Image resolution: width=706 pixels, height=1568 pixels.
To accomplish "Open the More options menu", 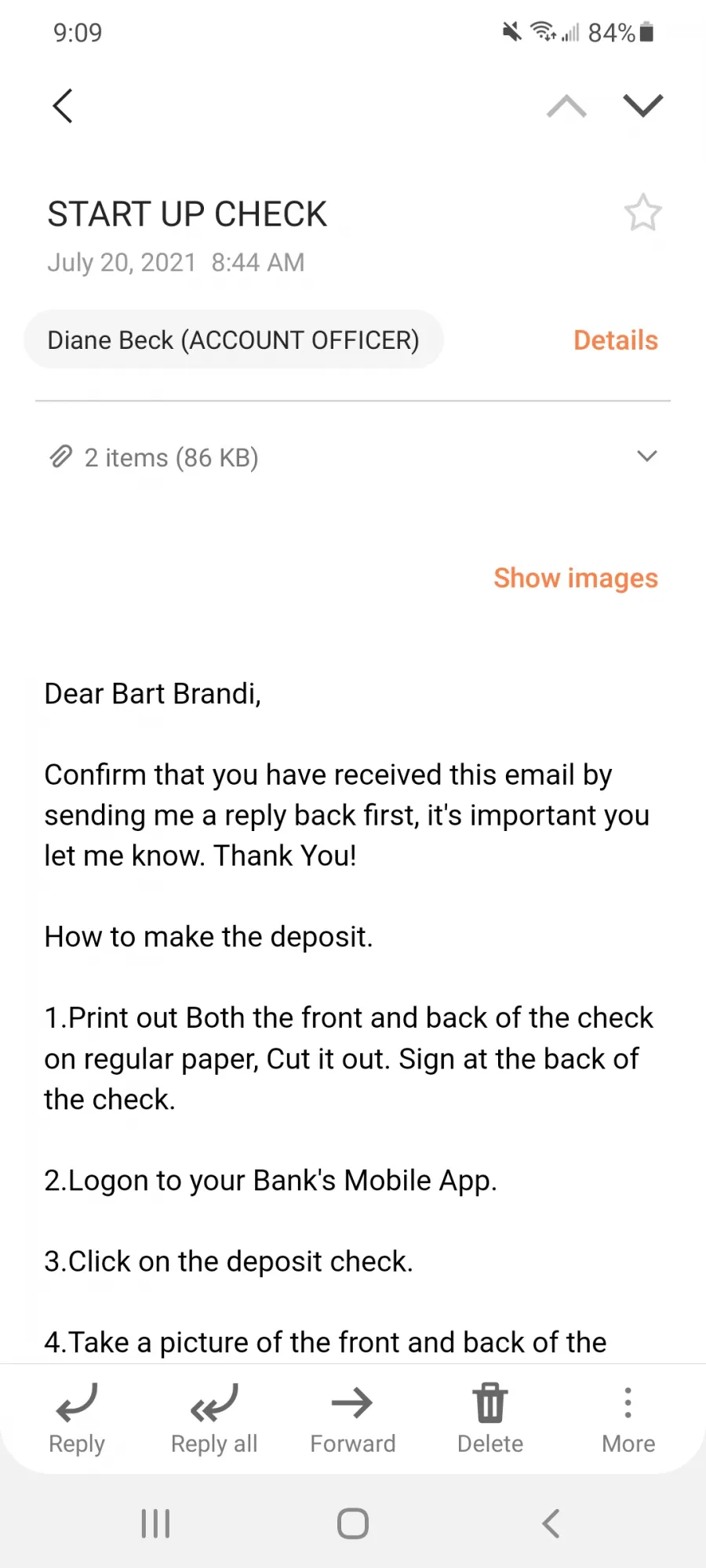I will (x=628, y=1419).
